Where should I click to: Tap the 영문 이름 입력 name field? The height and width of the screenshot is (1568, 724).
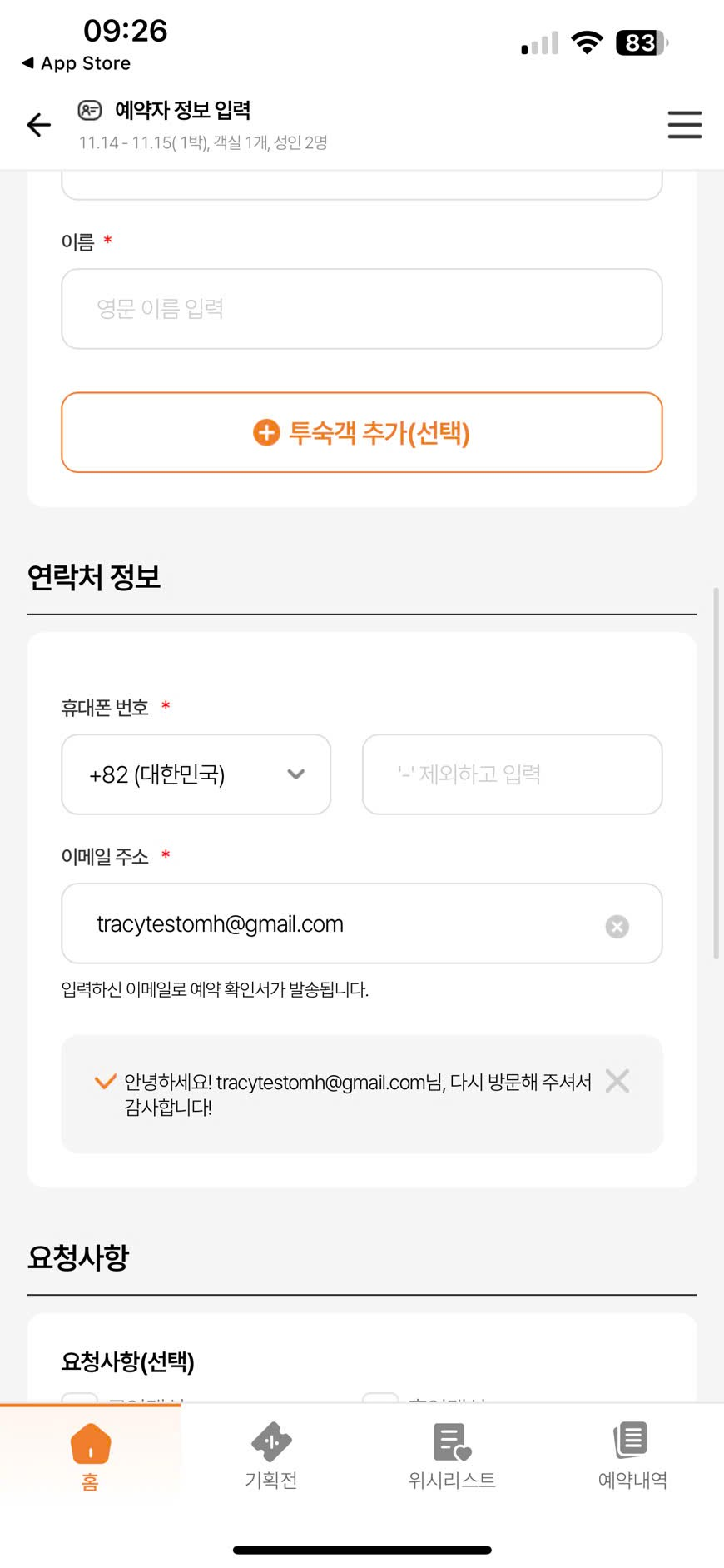(361, 309)
